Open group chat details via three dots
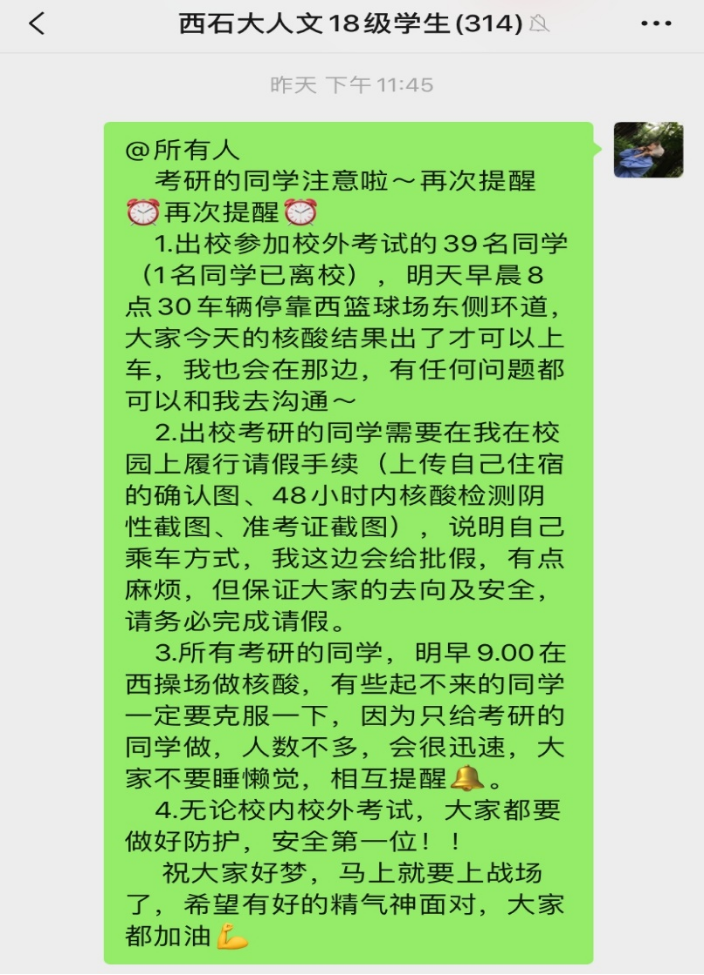Image resolution: width=704 pixels, height=975 pixels. pyautogui.click(x=655, y=24)
